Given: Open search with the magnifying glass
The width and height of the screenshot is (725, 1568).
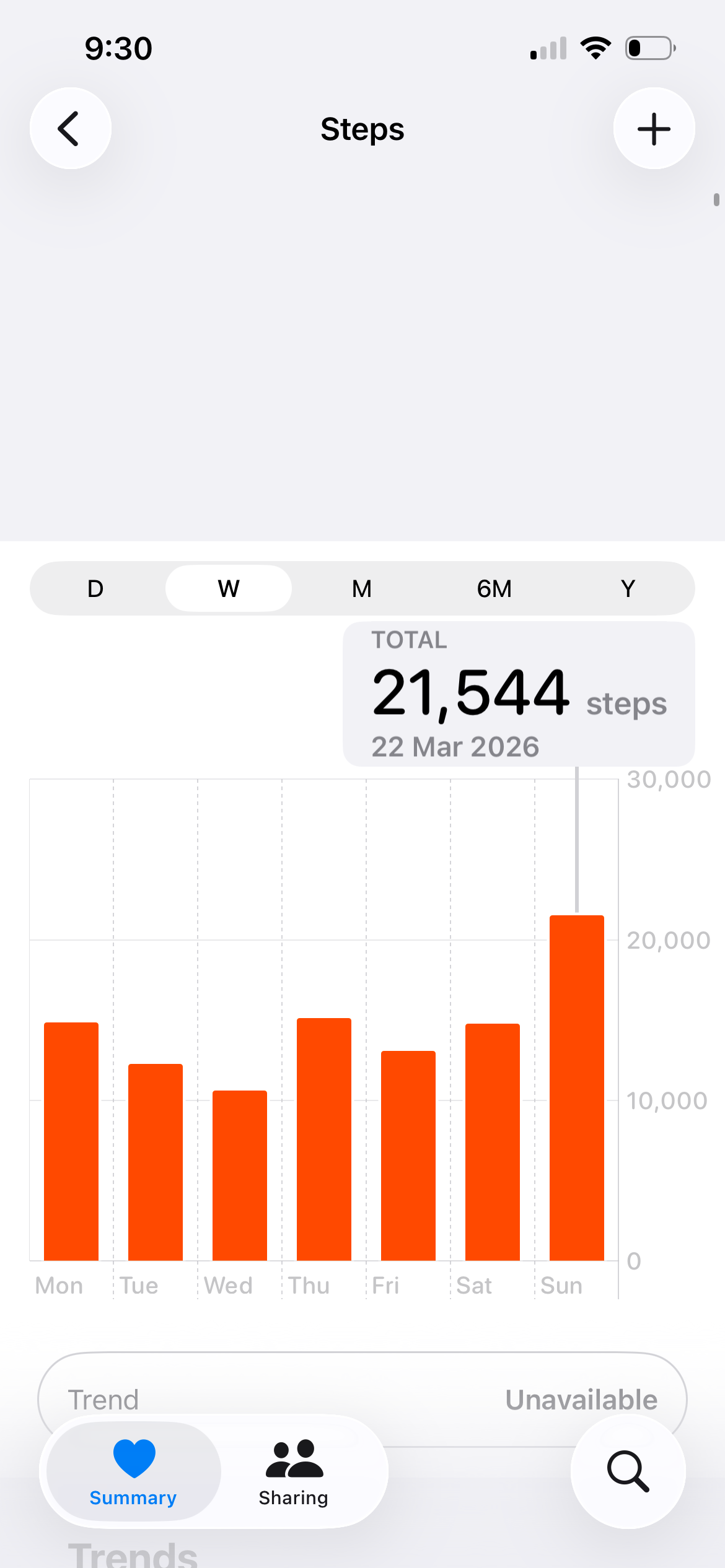Looking at the screenshot, I should [628, 1471].
